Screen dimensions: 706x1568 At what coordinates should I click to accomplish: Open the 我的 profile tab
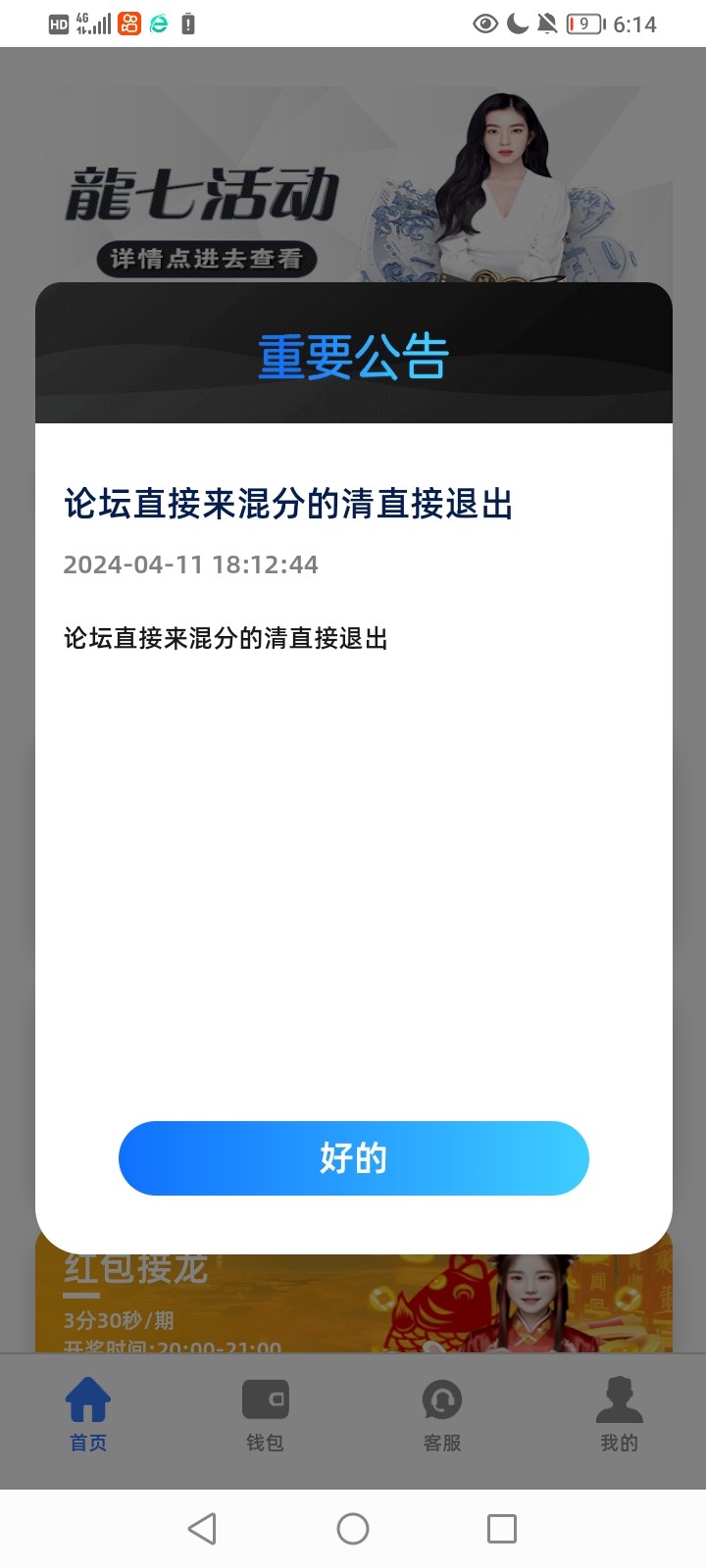pos(619,1414)
